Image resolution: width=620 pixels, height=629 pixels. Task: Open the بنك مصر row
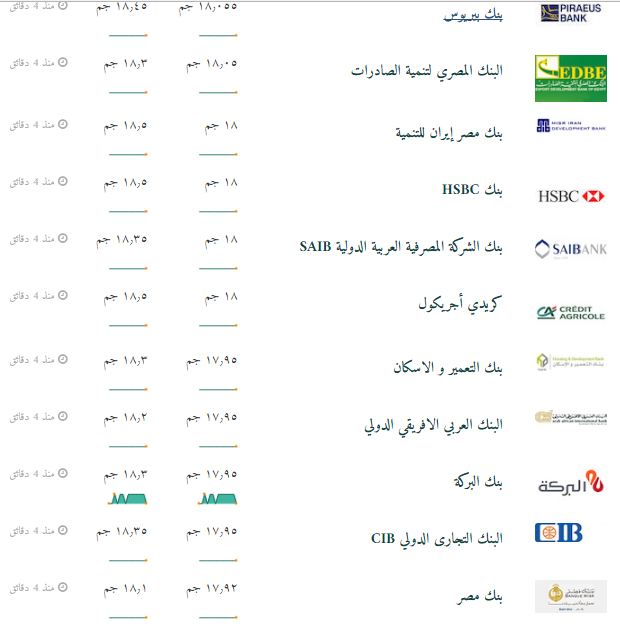pos(479,597)
